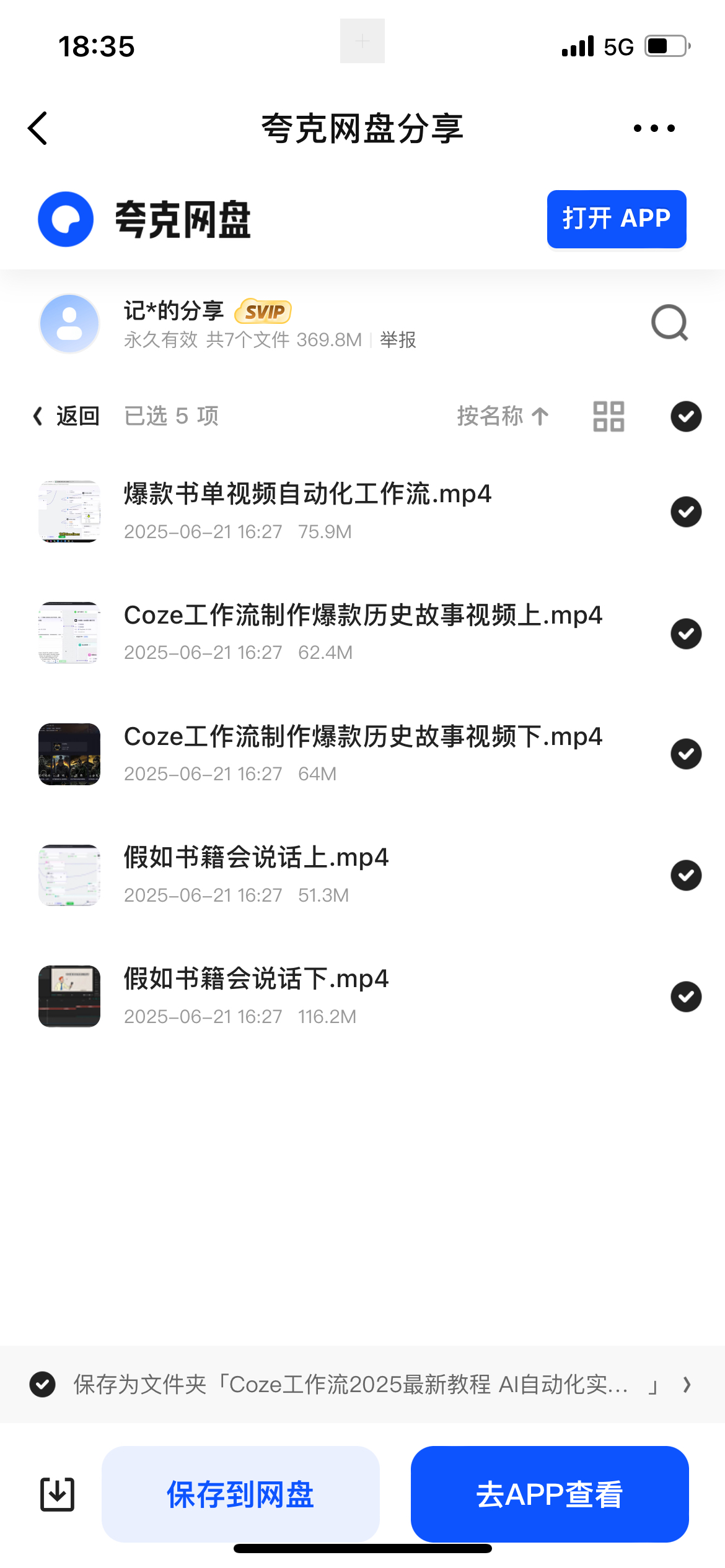
Task: Tap 去APP查看 button
Action: pyautogui.click(x=550, y=1494)
